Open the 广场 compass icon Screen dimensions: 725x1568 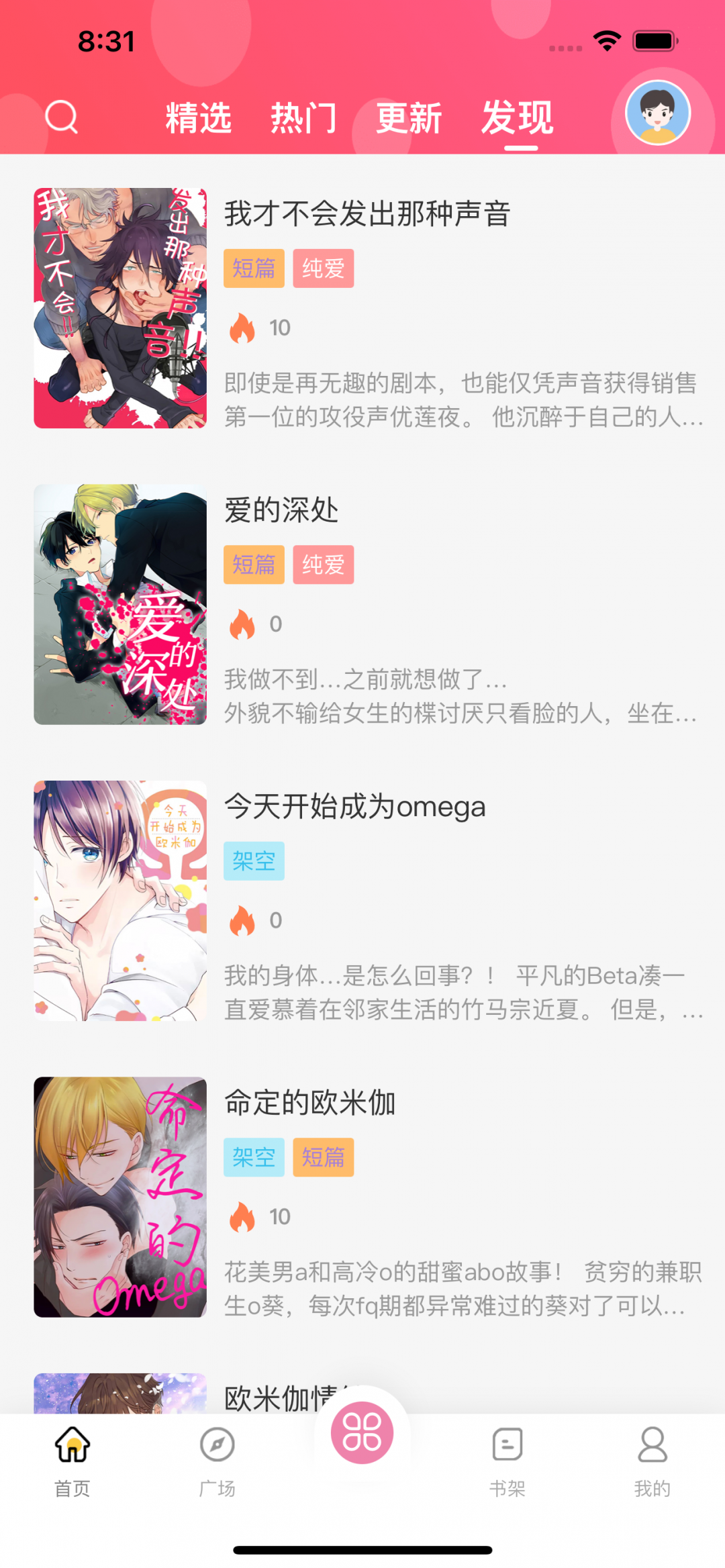[217, 1444]
